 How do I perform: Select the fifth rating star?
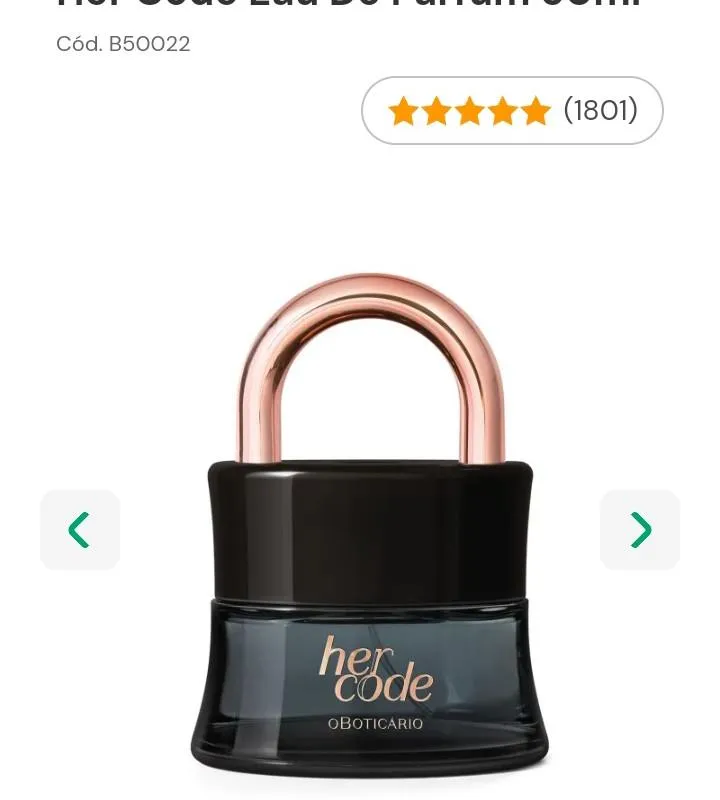click(535, 110)
